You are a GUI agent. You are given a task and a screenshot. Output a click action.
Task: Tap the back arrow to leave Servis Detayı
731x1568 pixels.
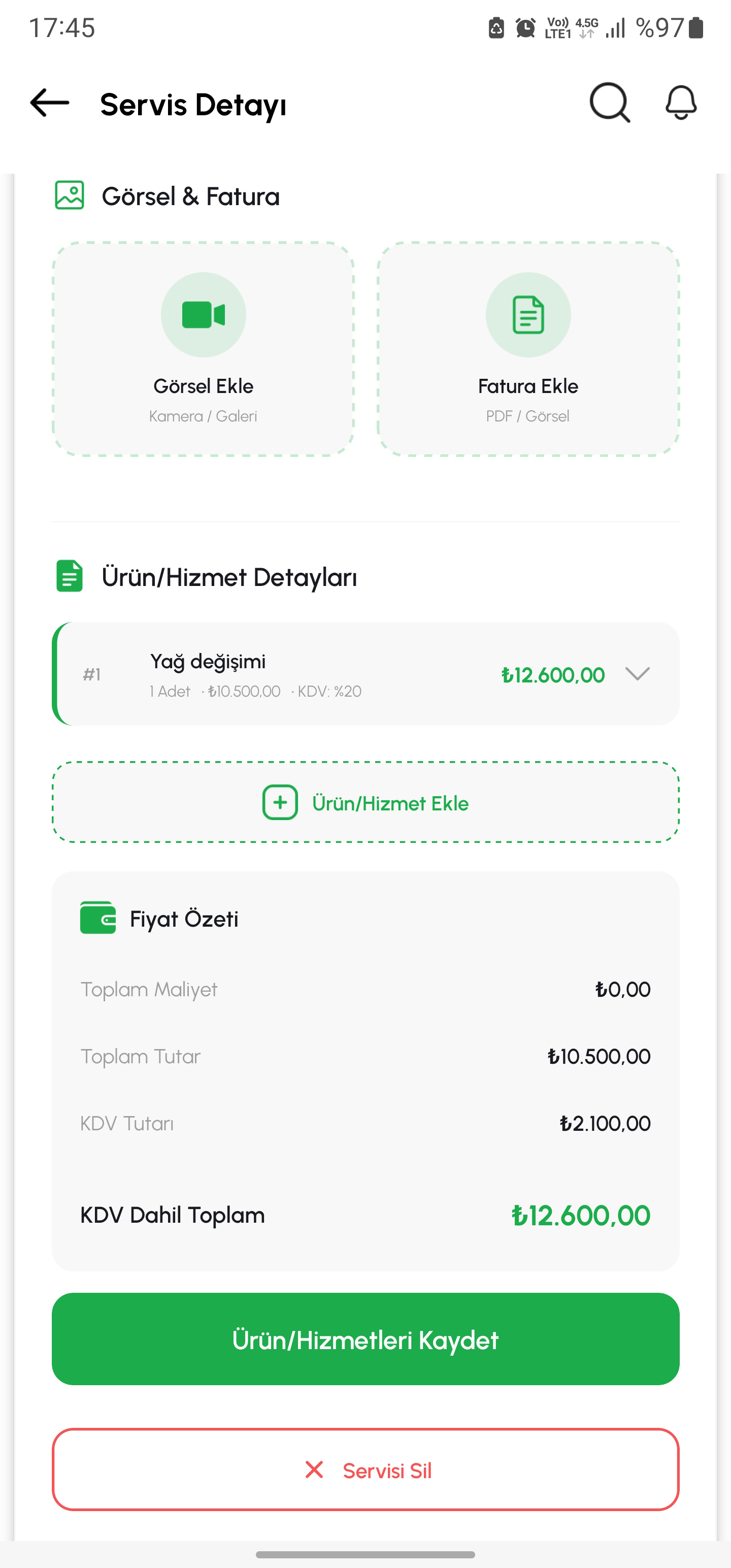(48, 104)
